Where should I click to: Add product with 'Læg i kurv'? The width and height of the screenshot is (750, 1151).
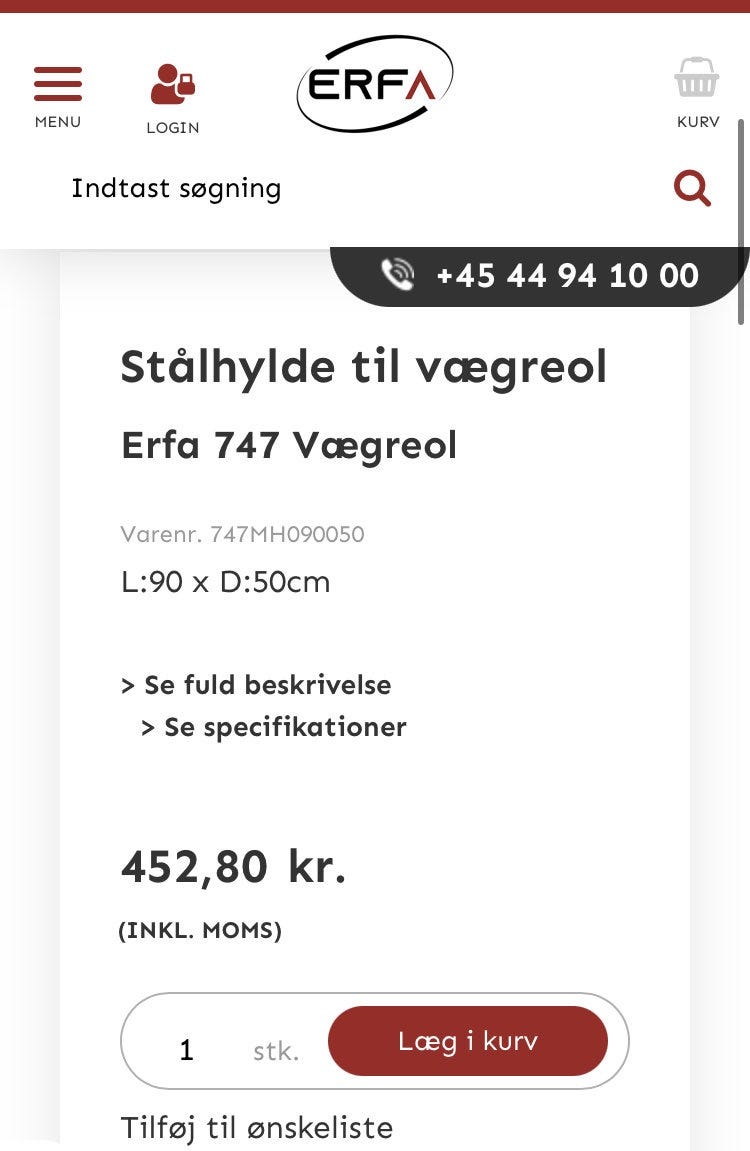(x=467, y=1041)
